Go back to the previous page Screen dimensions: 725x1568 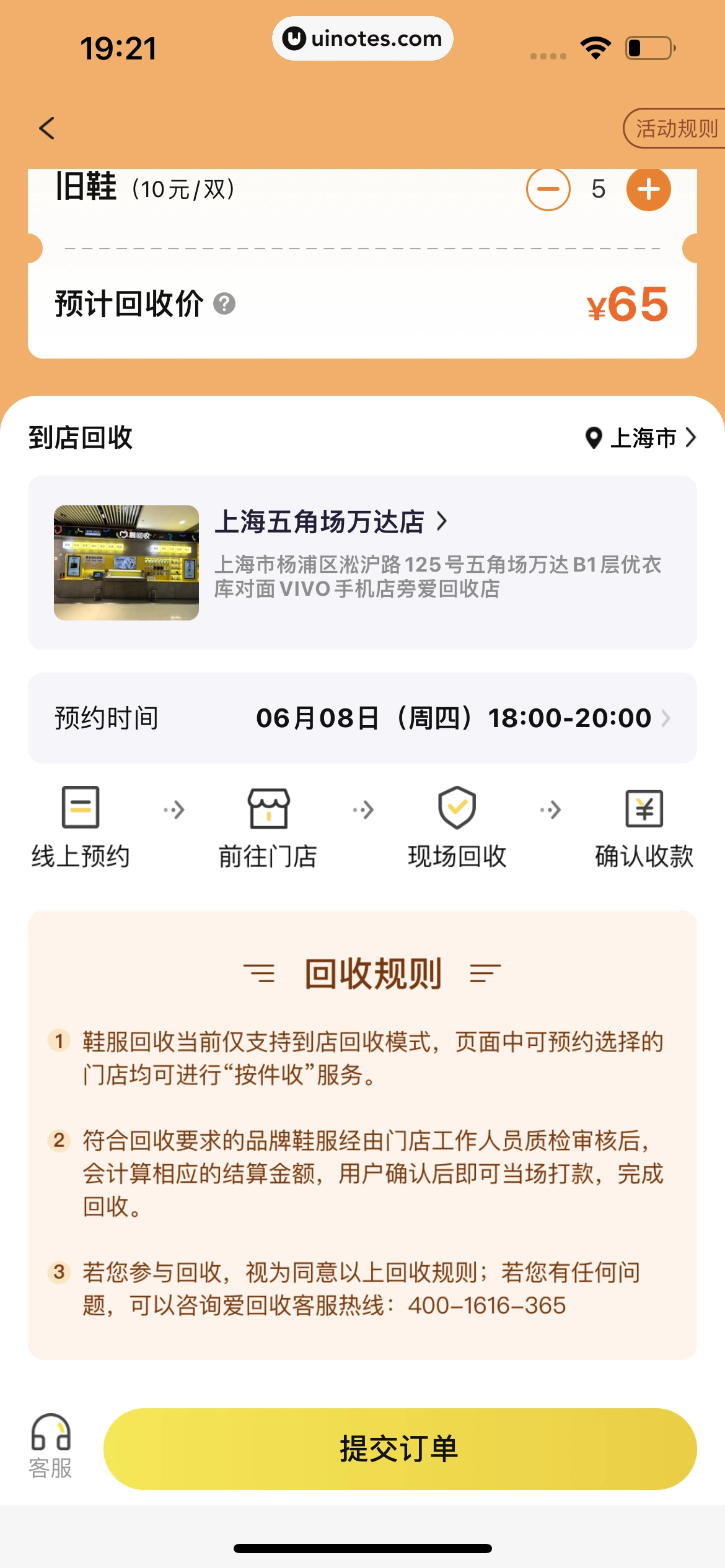point(47,128)
